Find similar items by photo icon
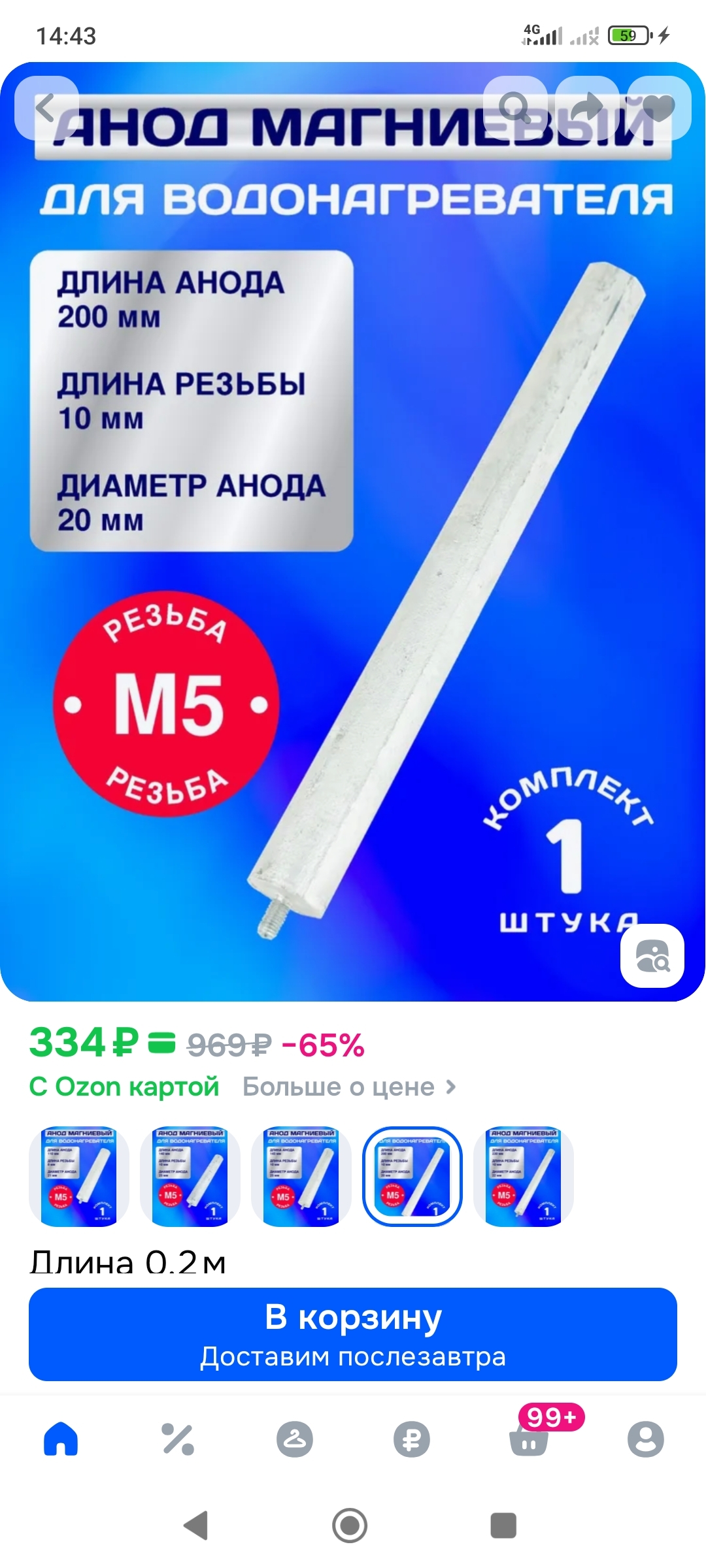 (x=652, y=956)
